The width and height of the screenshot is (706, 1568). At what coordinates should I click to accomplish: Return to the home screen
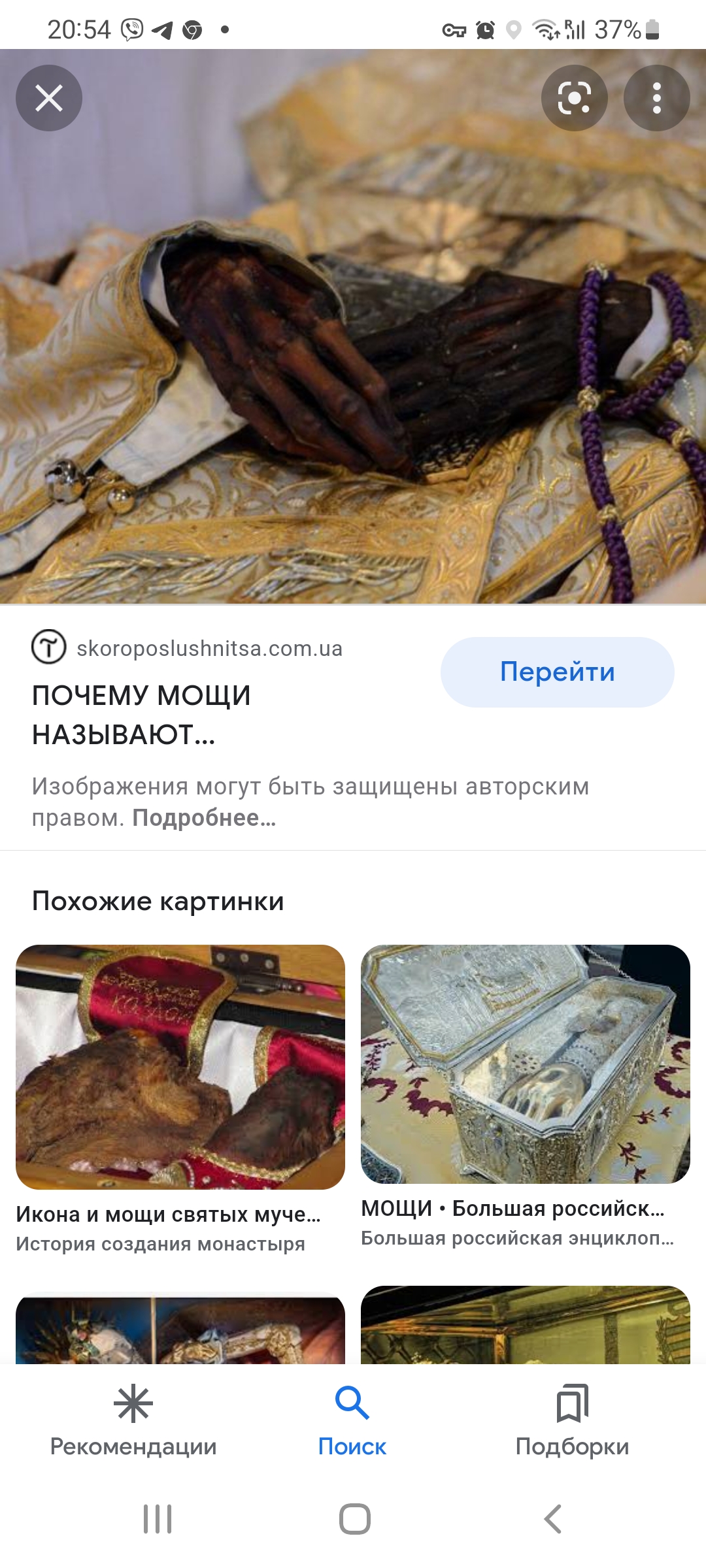coord(354,1518)
